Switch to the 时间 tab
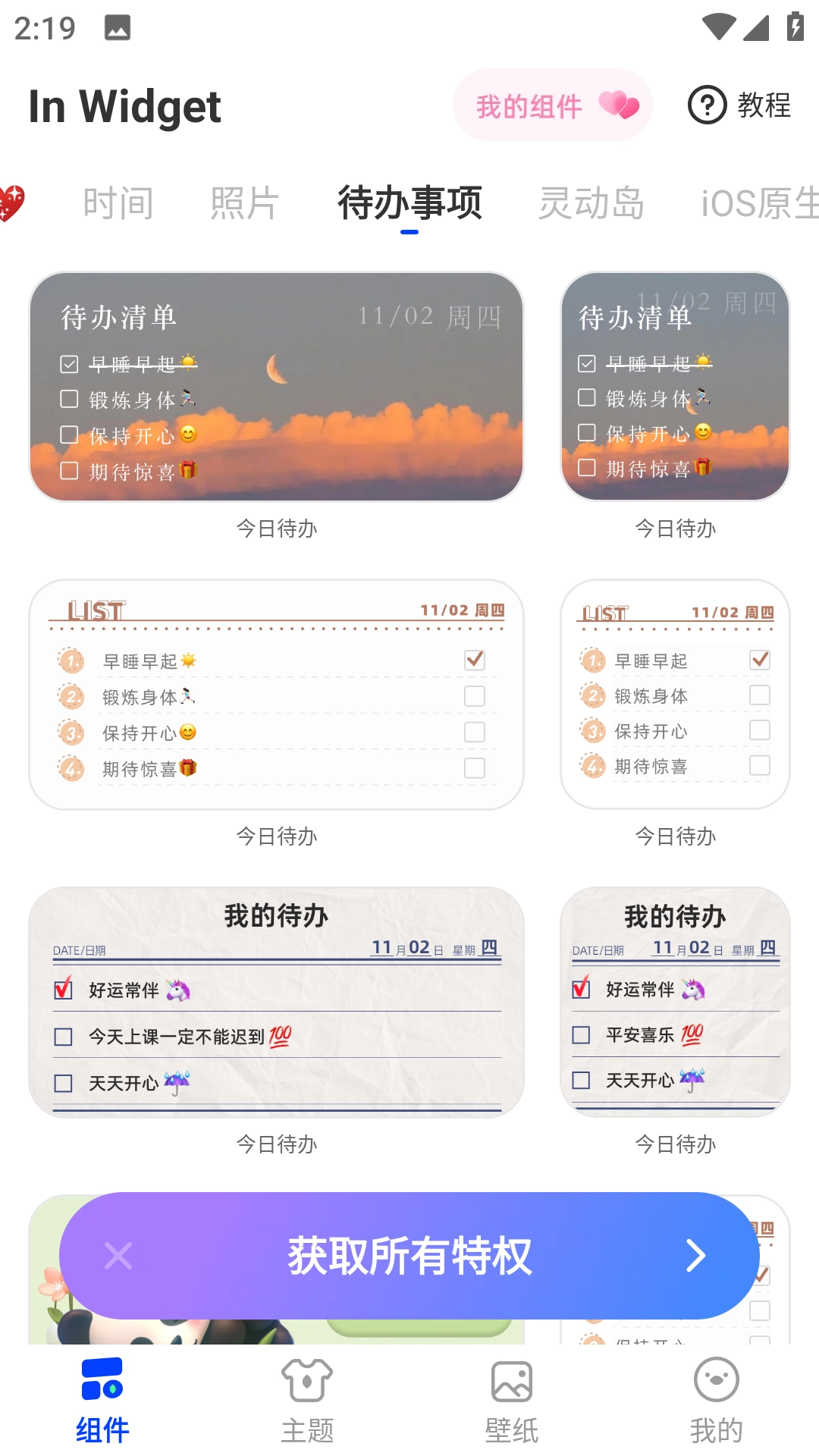Screen dimensions: 819x1456 tap(118, 203)
